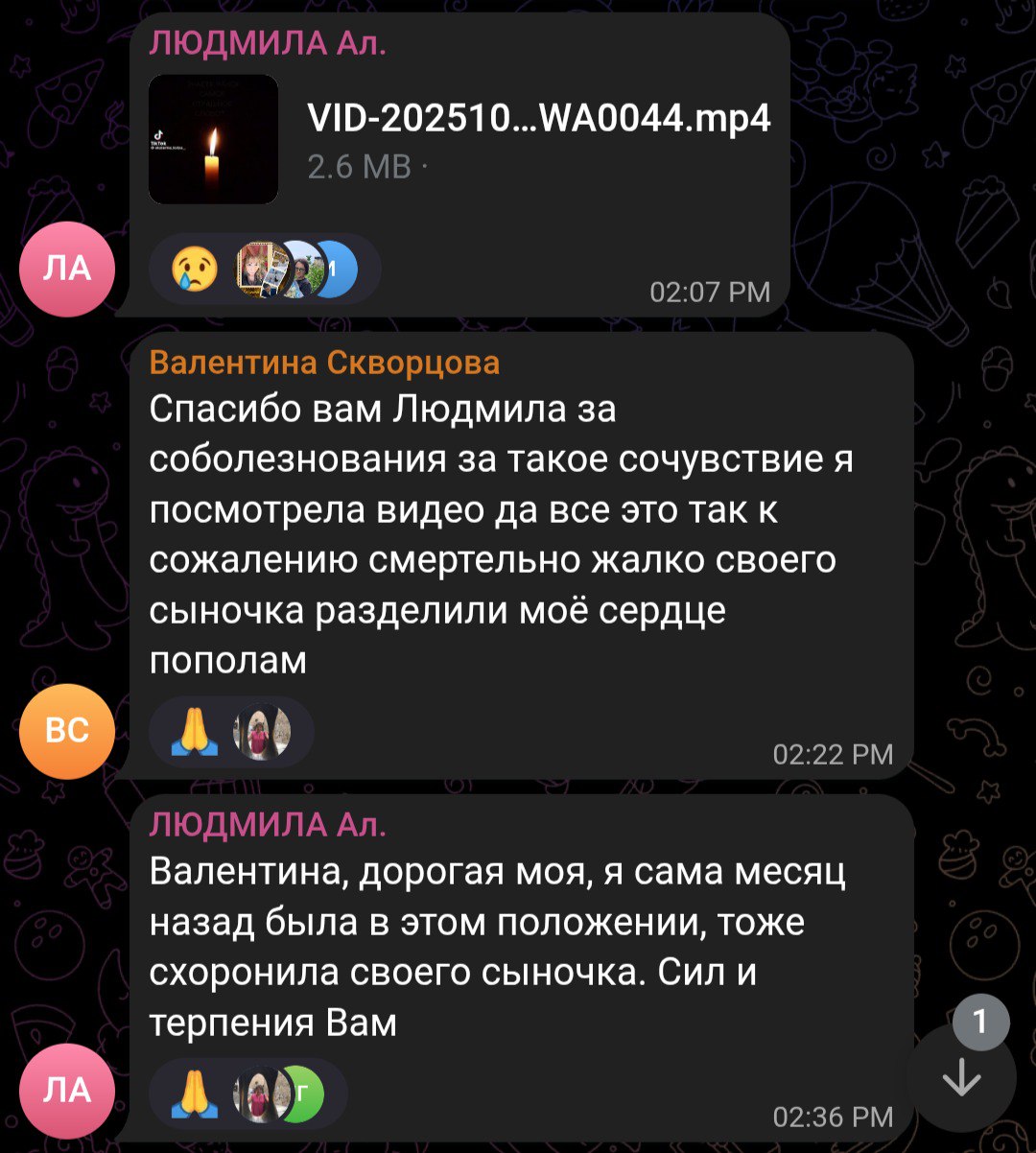Open Валентина Скворцова's profile via the ВС avatar
This screenshot has height=1153, width=1036.
(x=67, y=731)
